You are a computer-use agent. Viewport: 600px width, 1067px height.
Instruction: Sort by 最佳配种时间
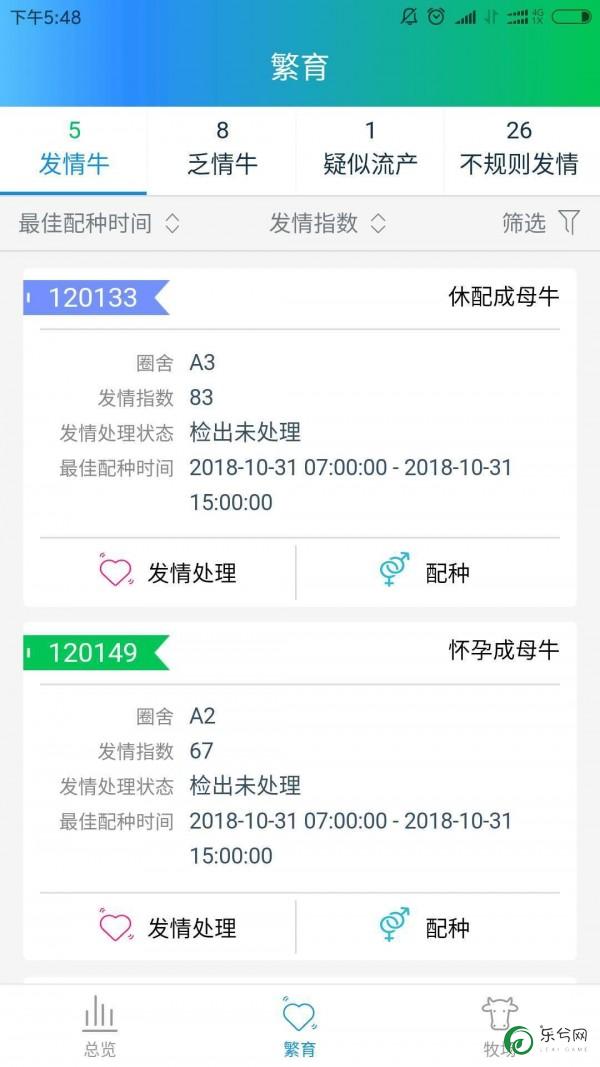tap(99, 223)
